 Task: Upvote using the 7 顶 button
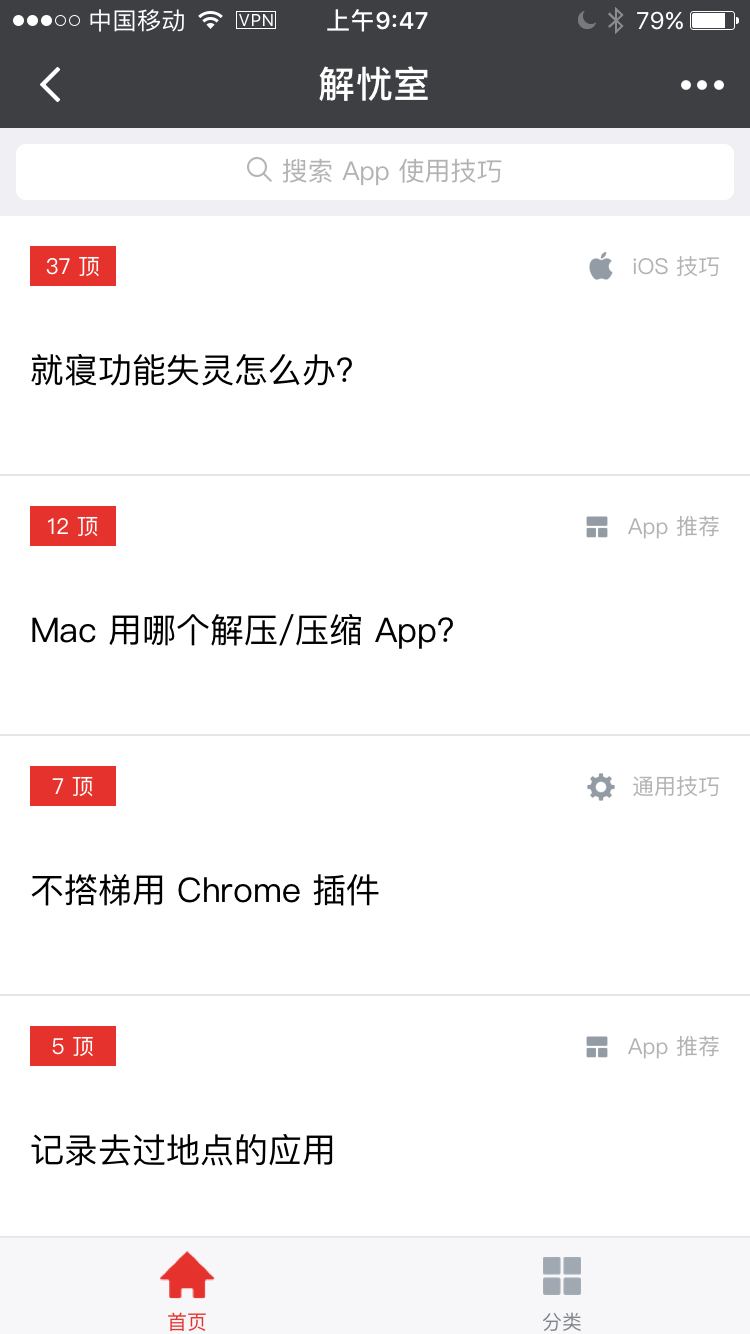click(73, 786)
